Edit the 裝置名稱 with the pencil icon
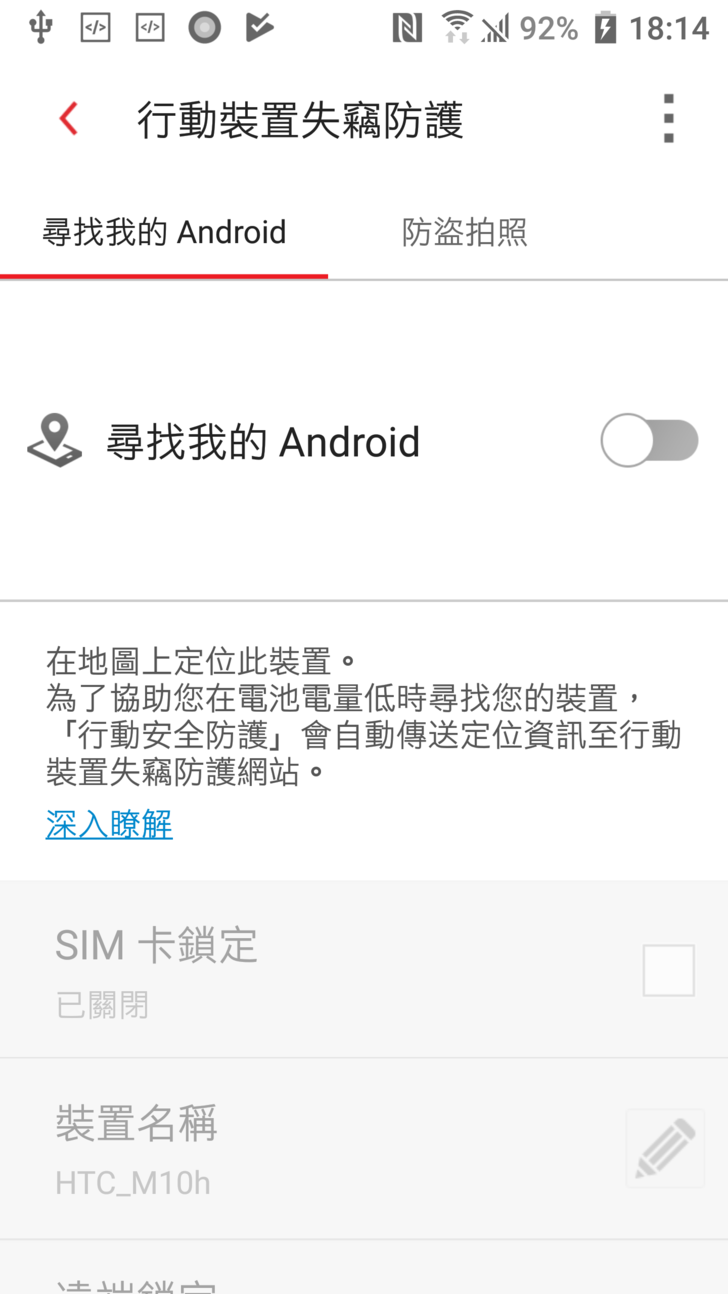Viewport: 728px width, 1294px height. [665, 1148]
